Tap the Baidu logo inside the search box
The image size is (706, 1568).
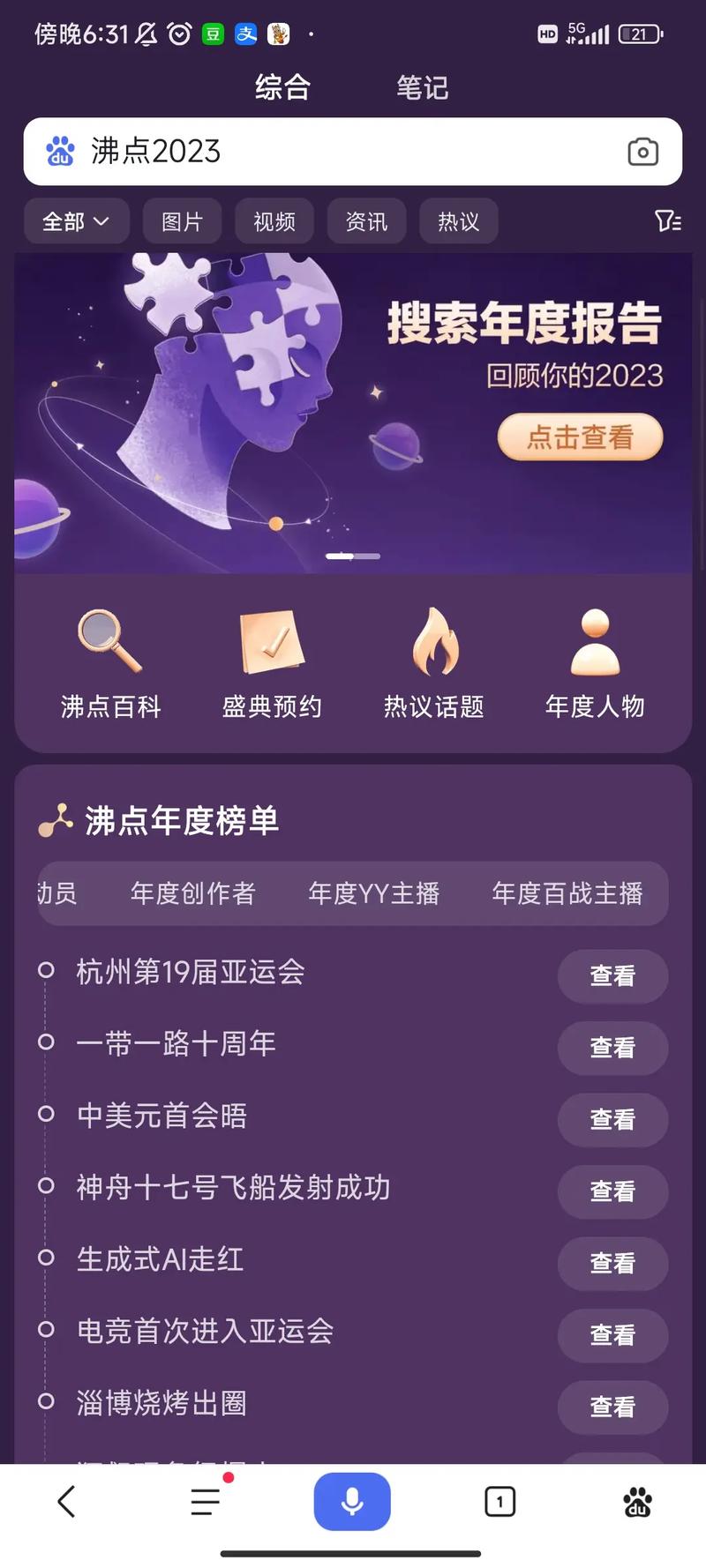pos(59,152)
